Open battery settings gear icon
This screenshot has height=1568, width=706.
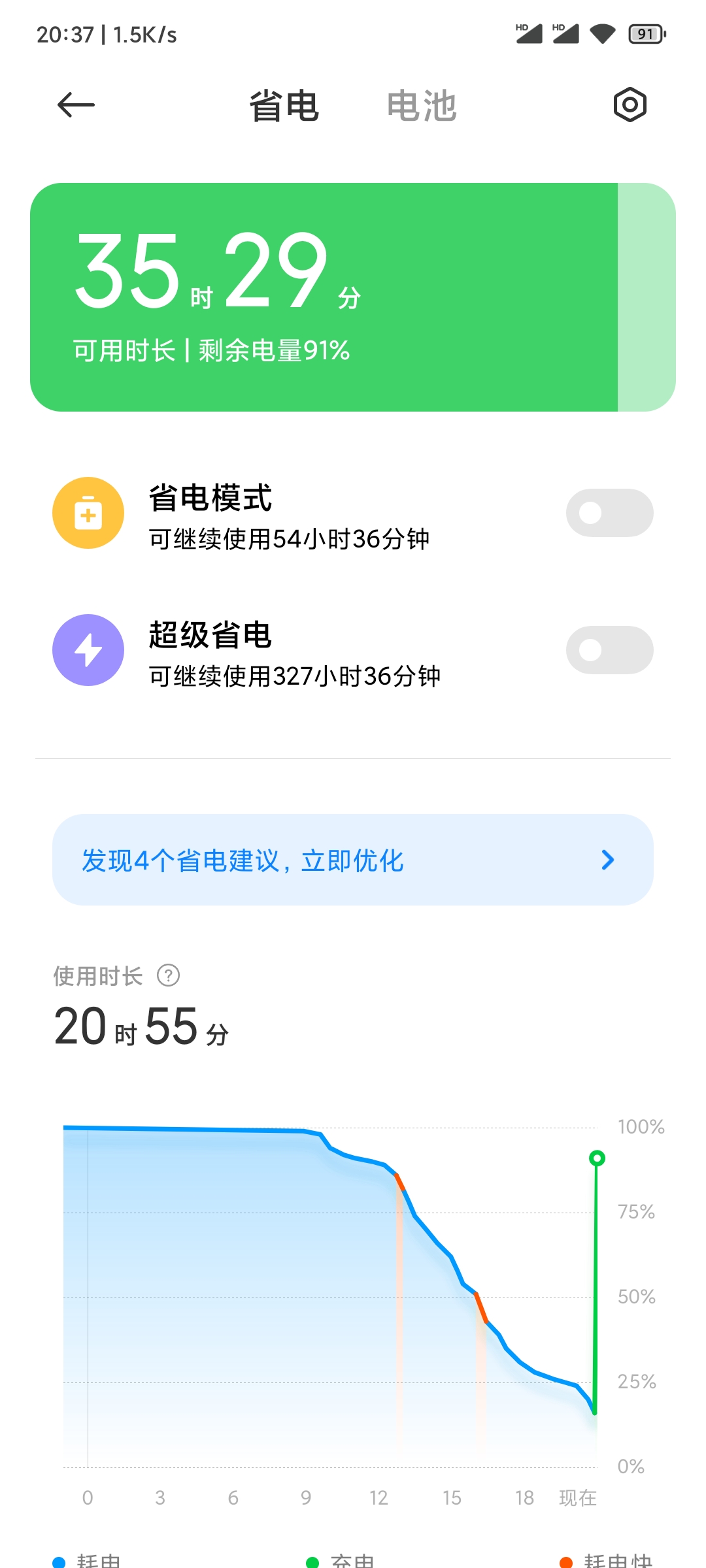630,105
